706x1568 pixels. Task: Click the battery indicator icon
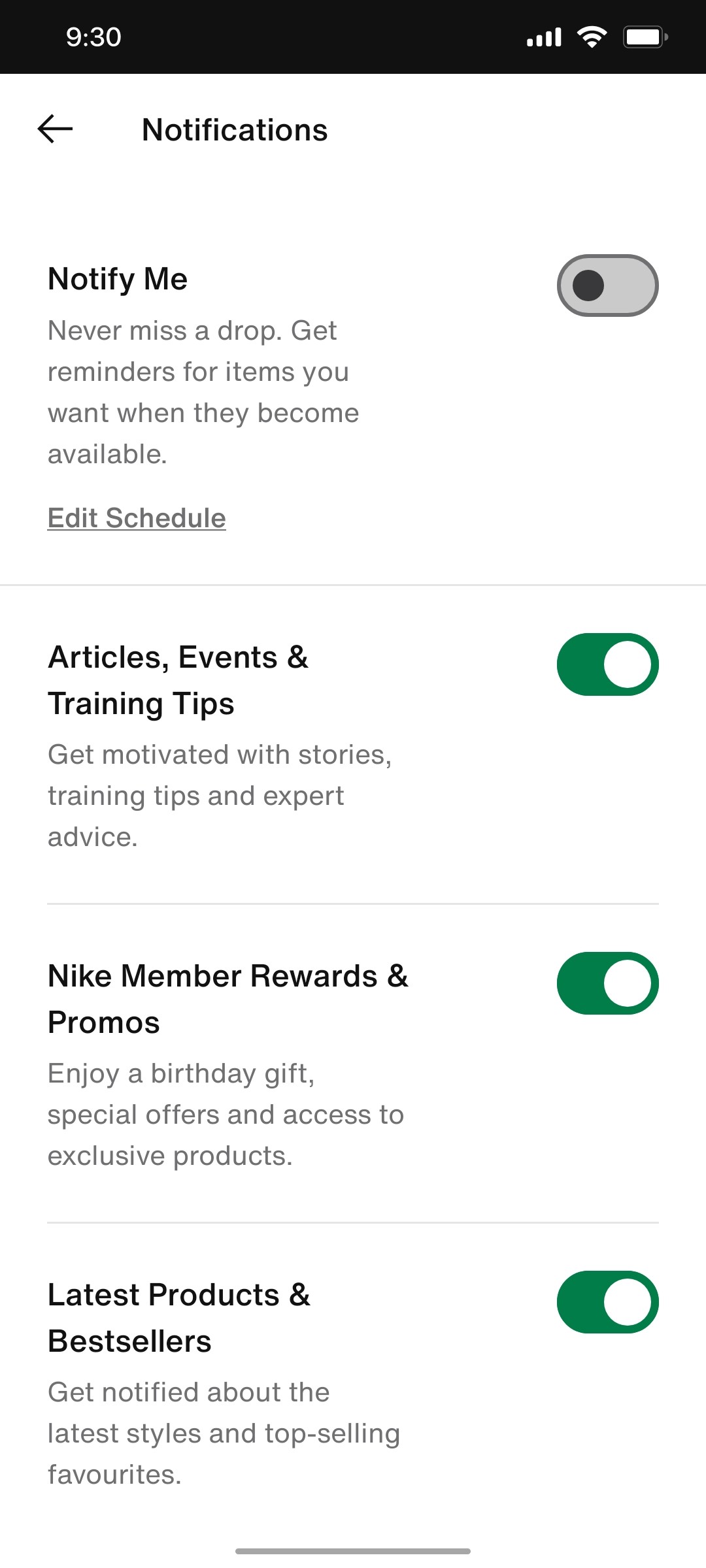pyautogui.click(x=644, y=37)
